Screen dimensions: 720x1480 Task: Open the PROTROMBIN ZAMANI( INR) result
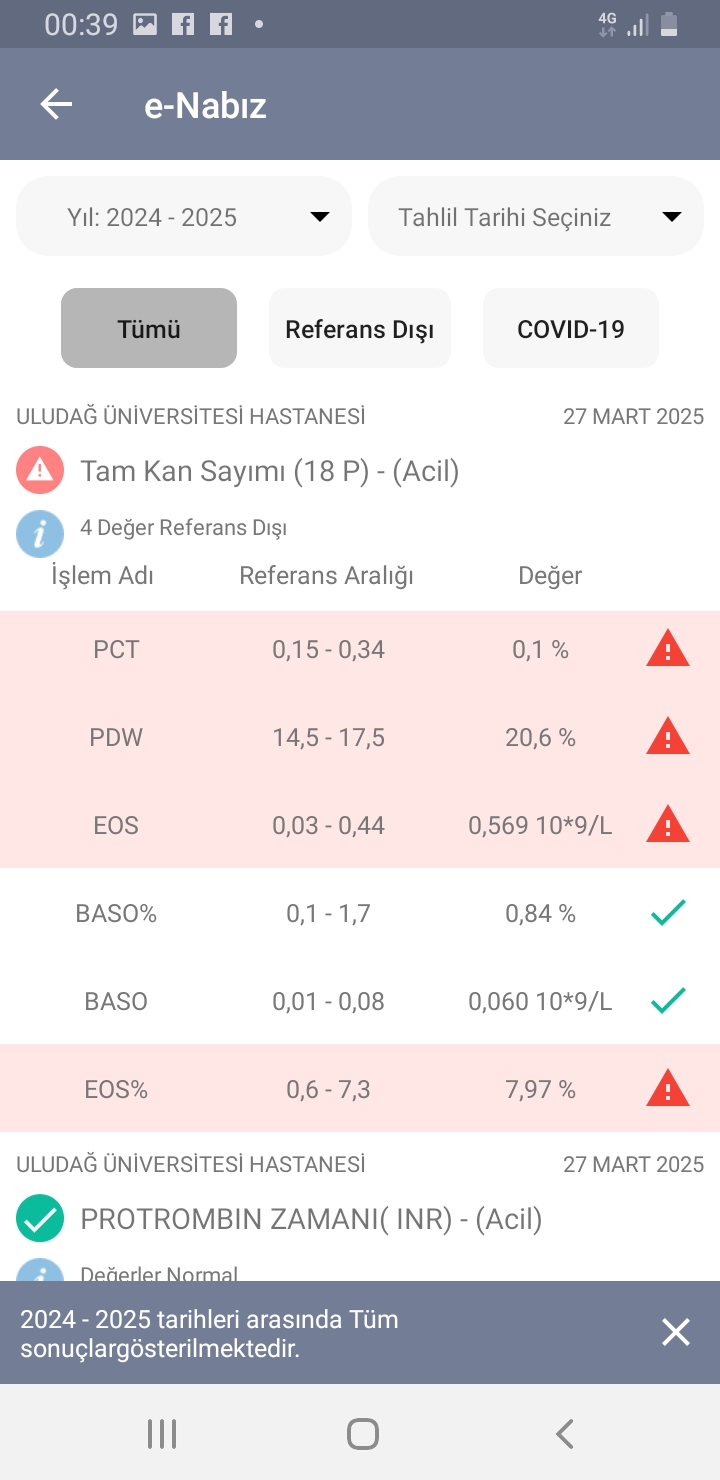click(x=311, y=1219)
